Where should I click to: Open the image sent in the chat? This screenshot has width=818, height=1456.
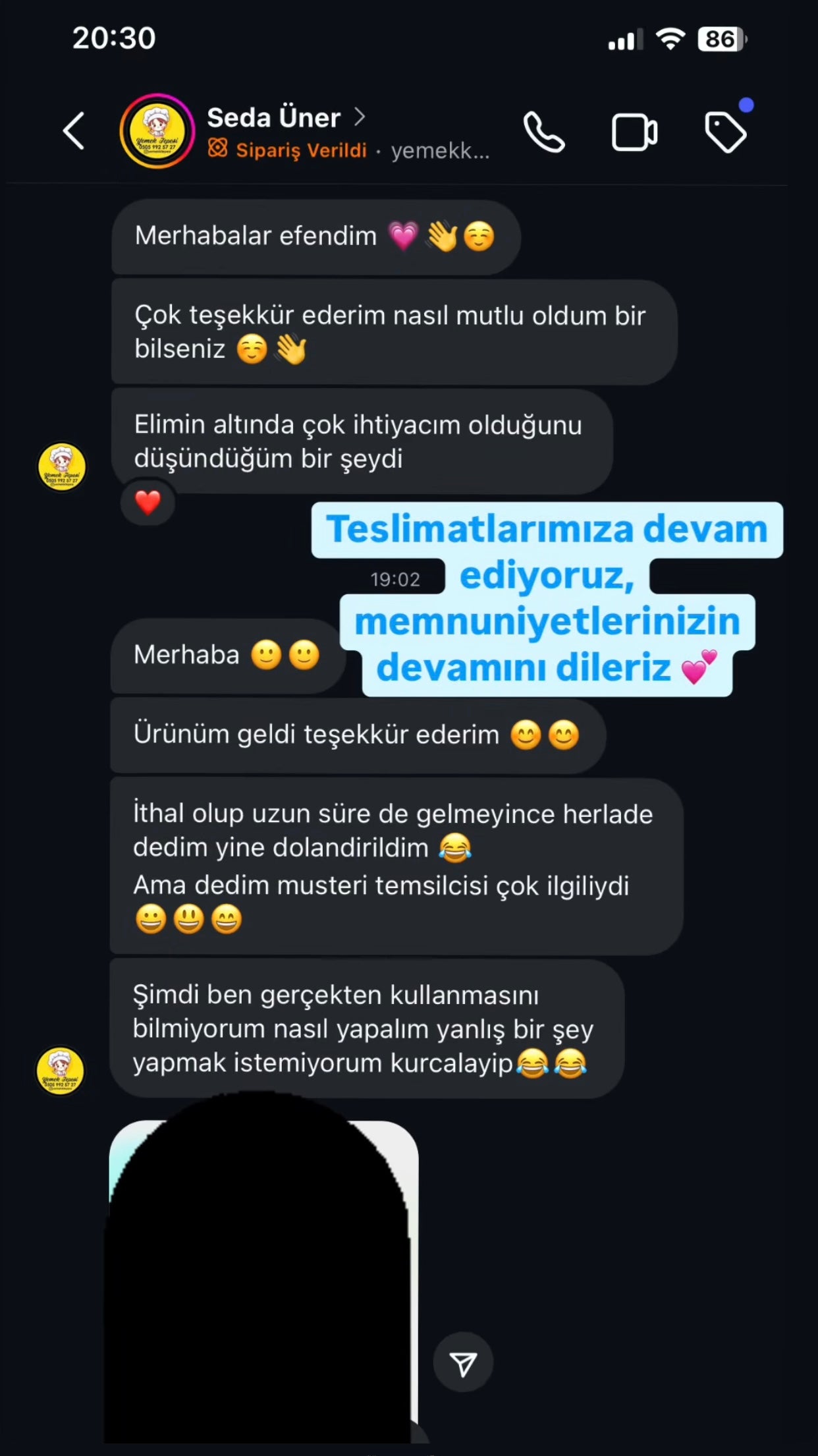click(263, 1278)
